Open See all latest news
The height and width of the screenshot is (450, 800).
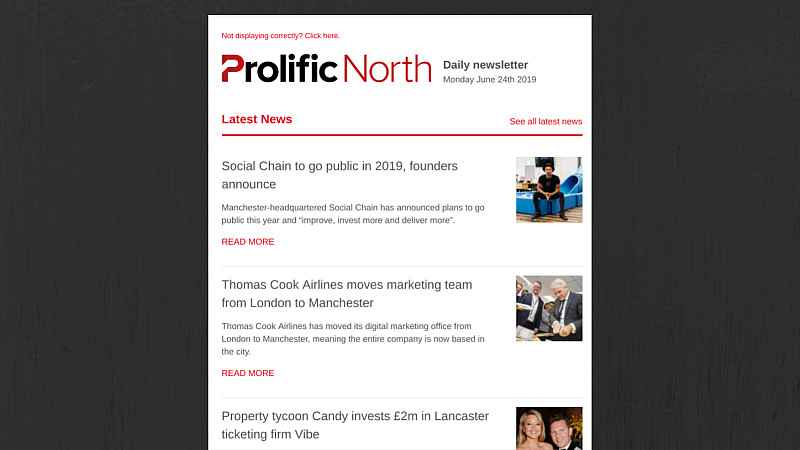pos(545,122)
